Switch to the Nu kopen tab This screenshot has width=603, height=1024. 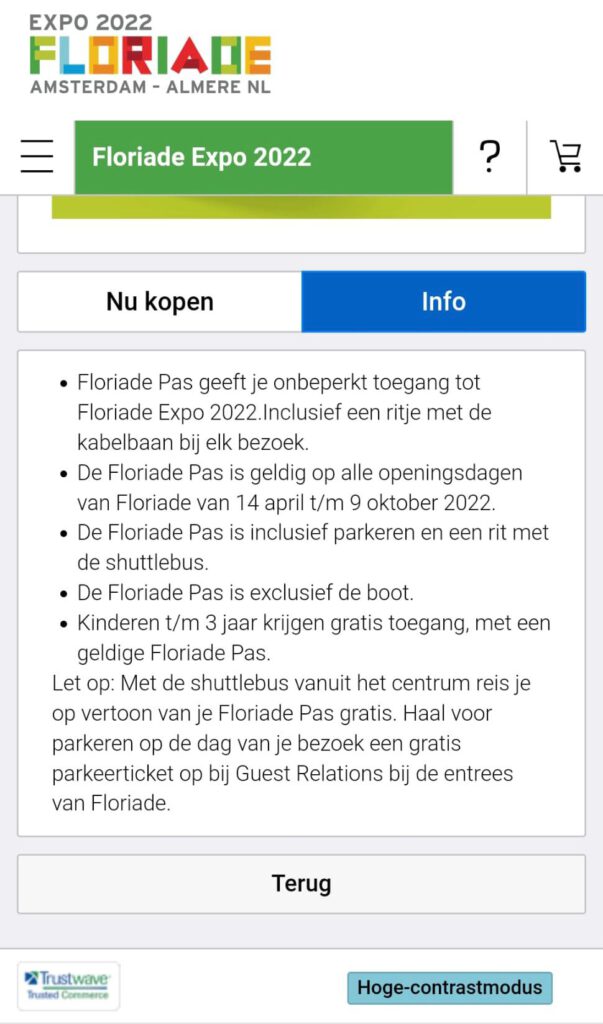(160, 302)
